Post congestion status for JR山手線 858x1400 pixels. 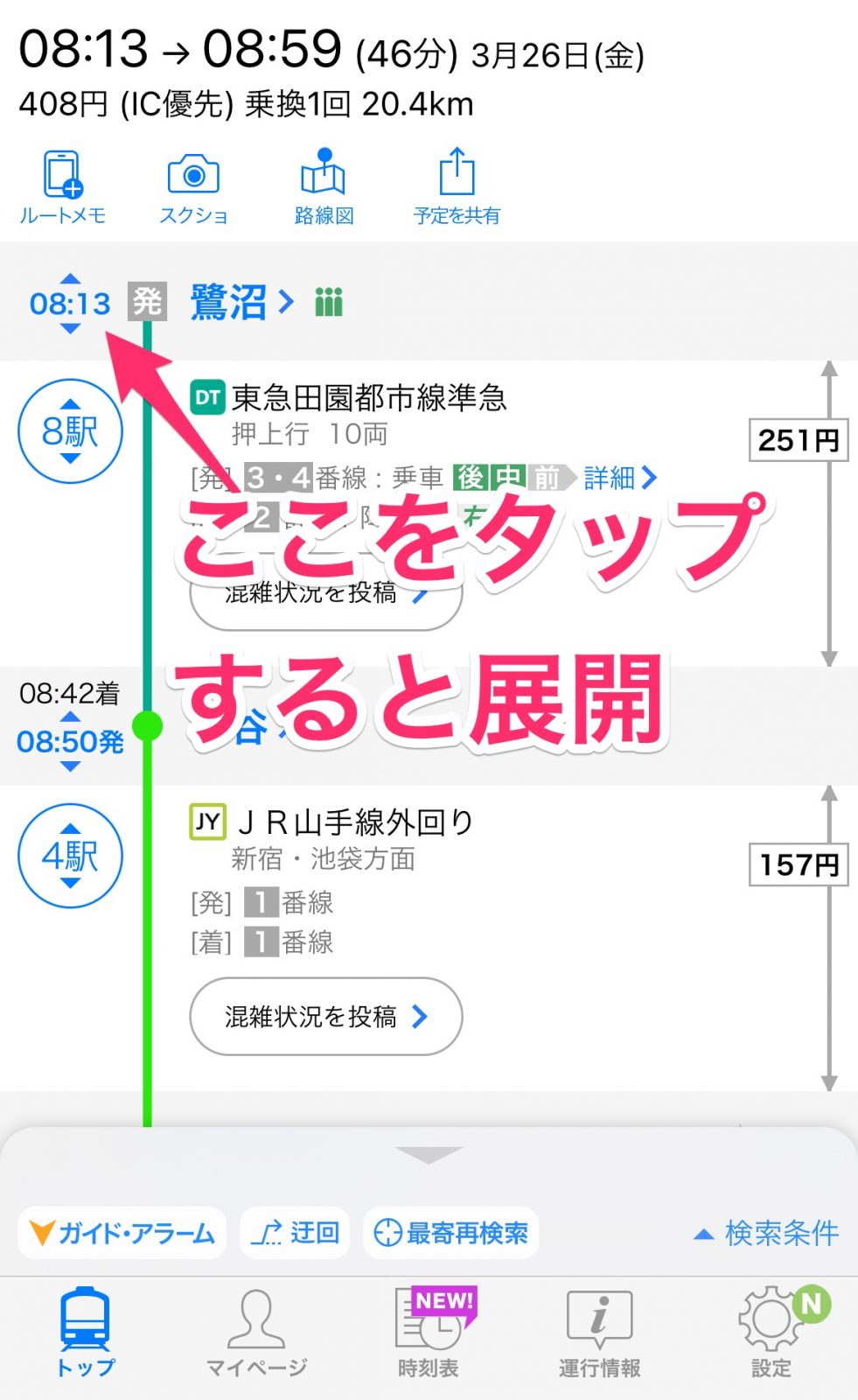pyautogui.click(x=325, y=1016)
